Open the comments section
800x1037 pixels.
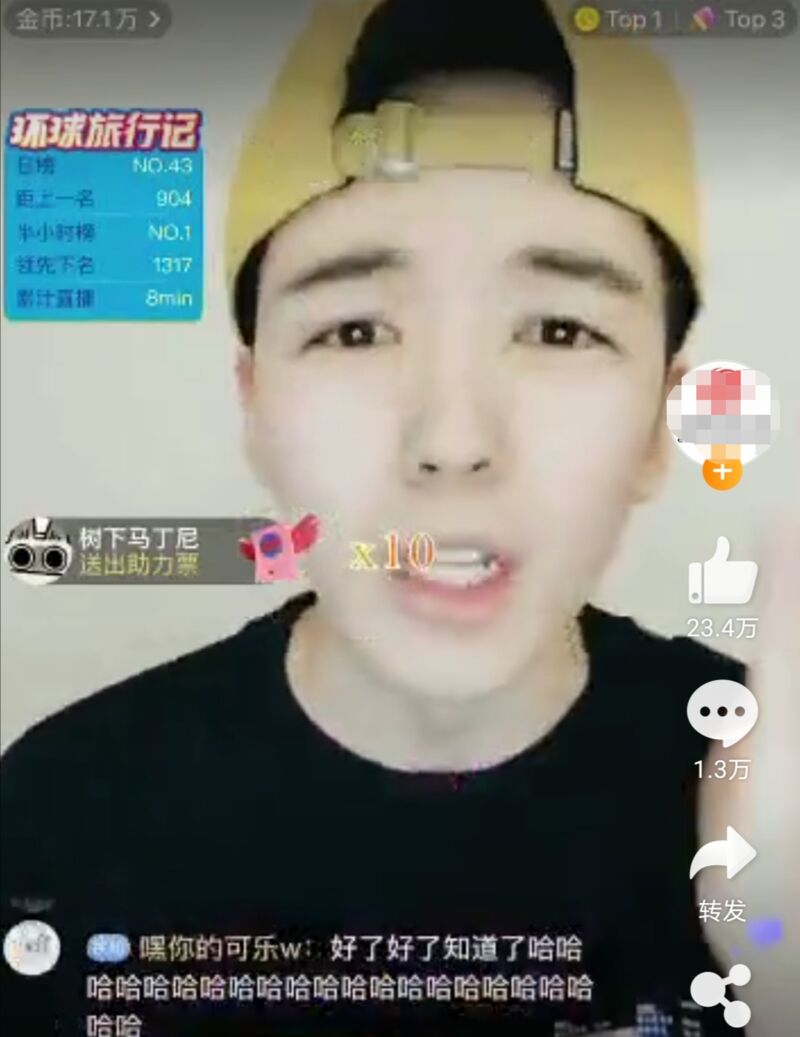click(722, 713)
